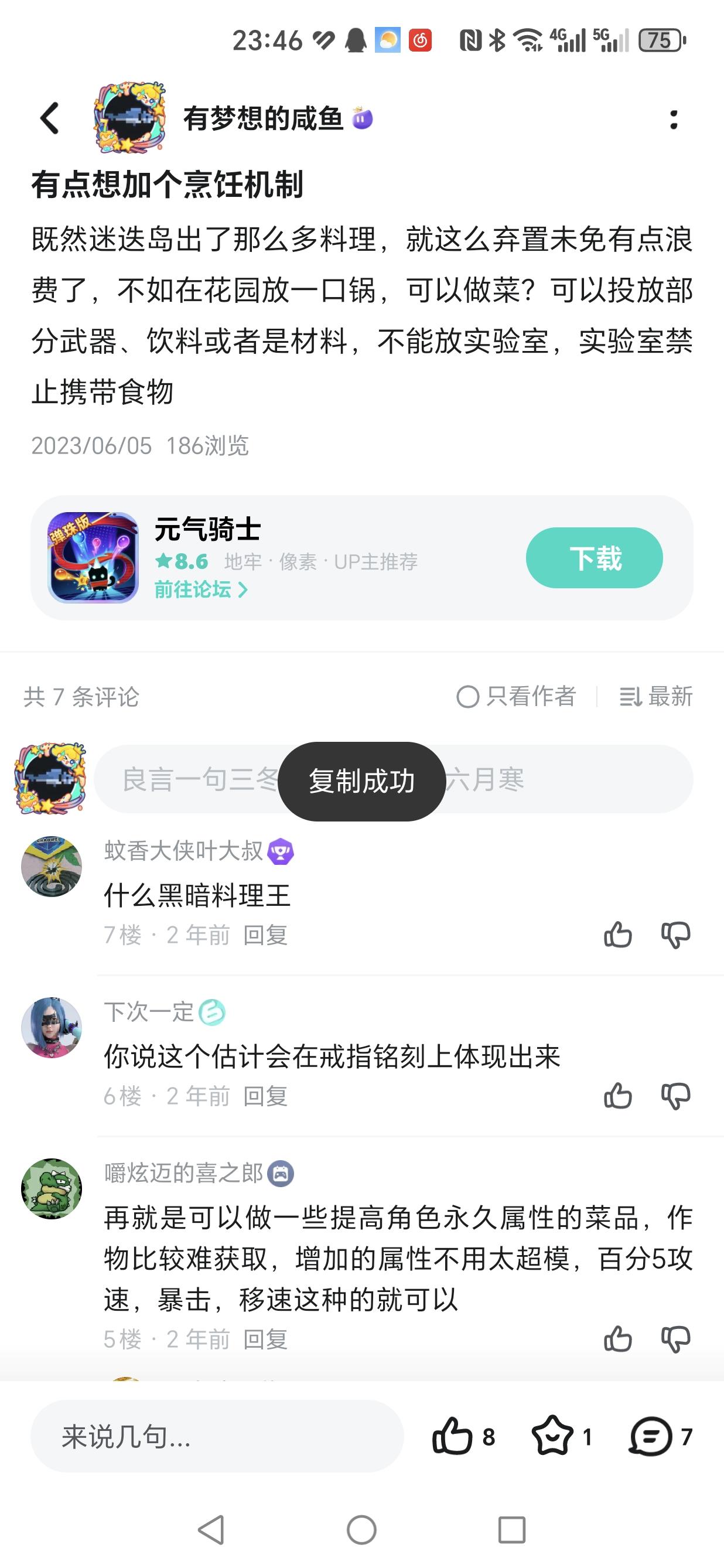Like 下次一定's comment
Screen dimensions: 724x1568
tap(617, 1096)
